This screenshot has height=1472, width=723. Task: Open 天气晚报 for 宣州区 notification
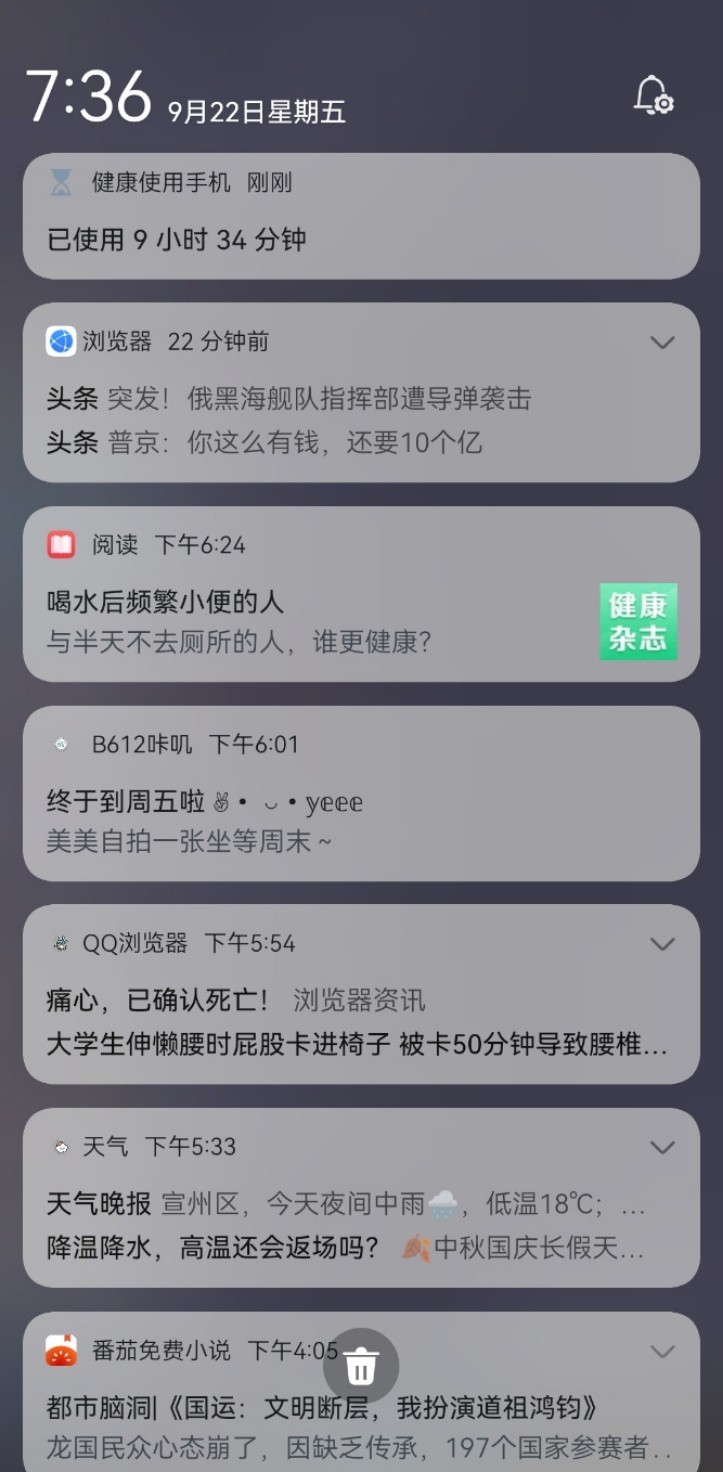346,1204
